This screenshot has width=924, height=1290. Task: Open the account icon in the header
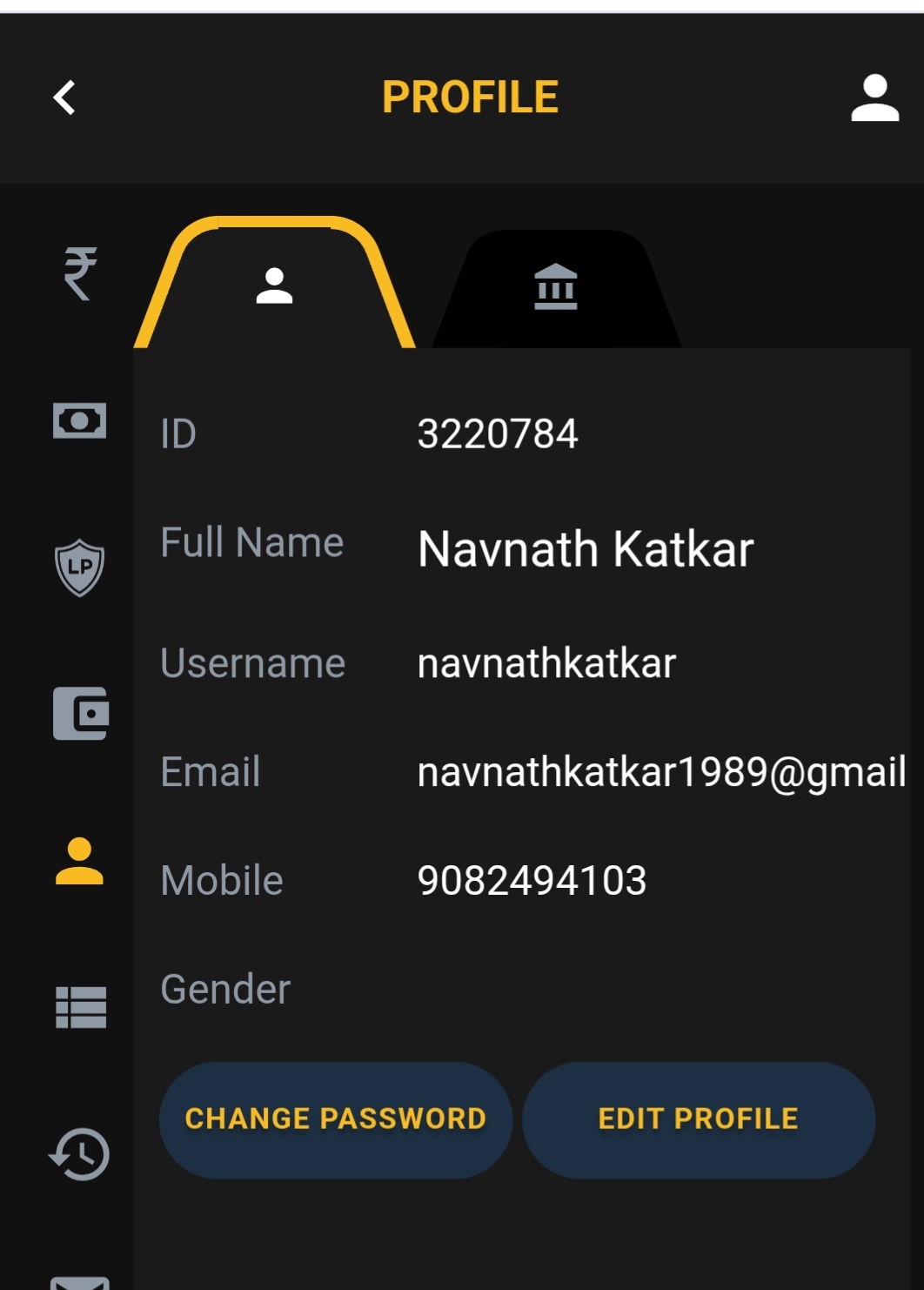click(x=874, y=97)
